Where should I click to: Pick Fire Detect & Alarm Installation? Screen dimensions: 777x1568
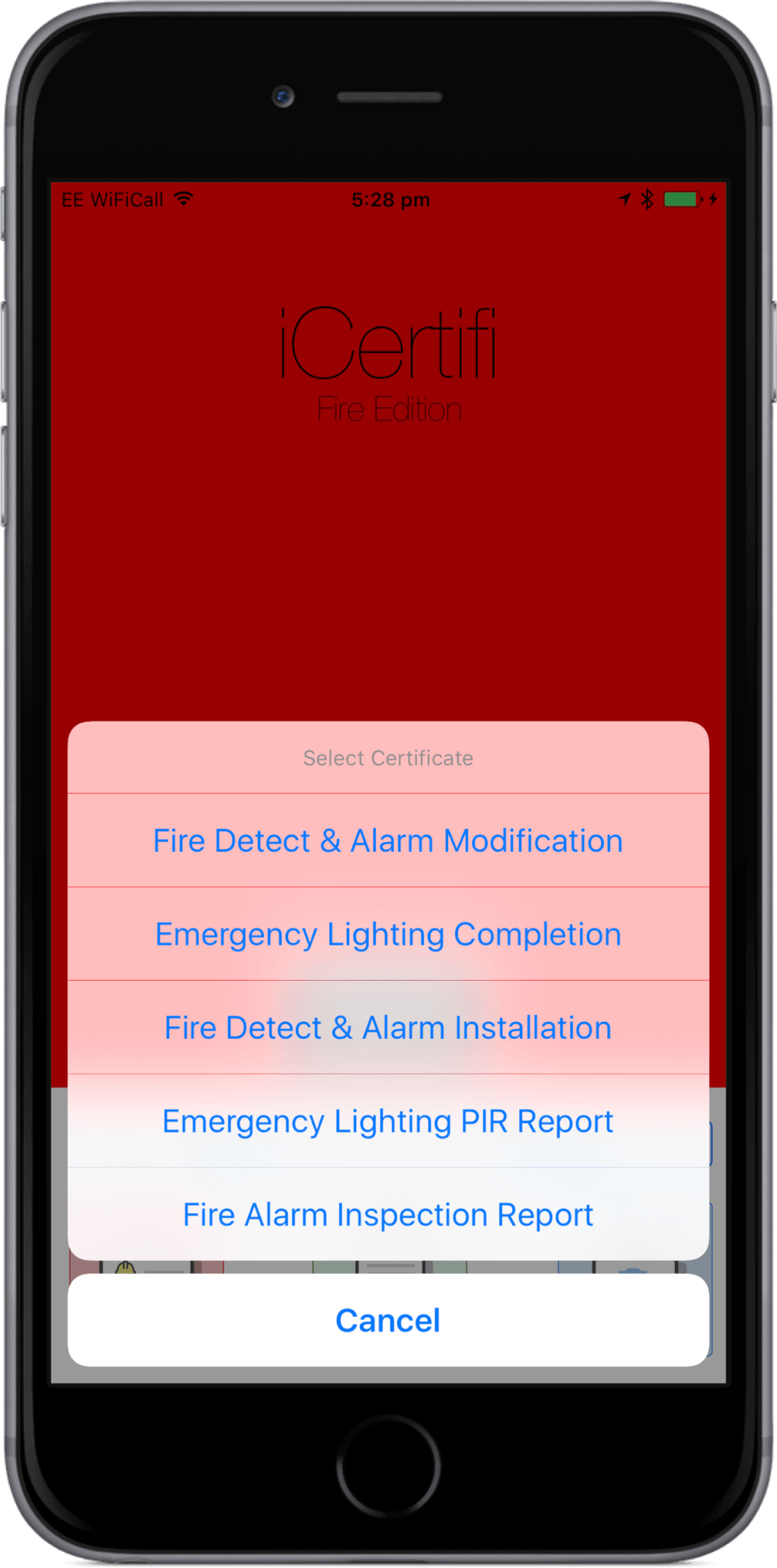tap(388, 1027)
